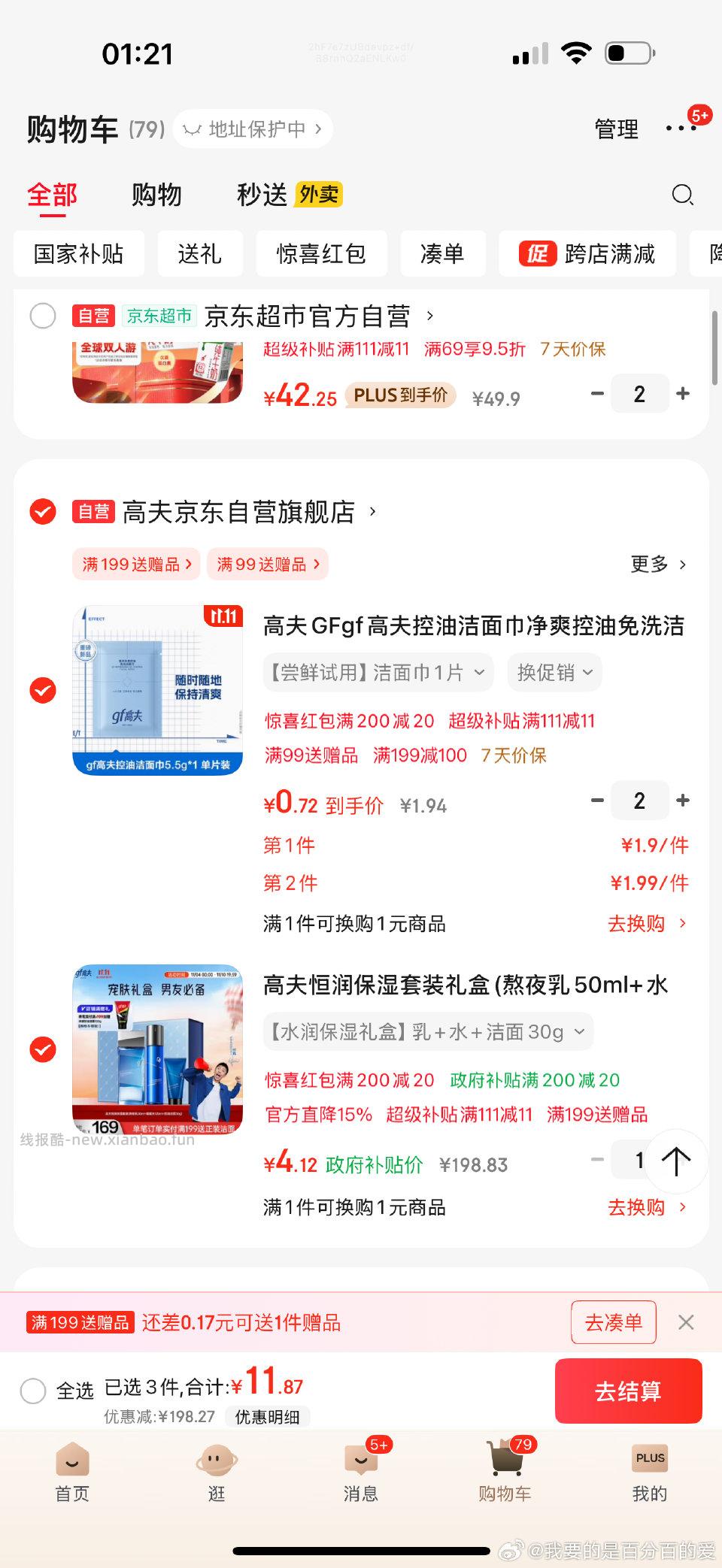The image size is (722, 1568).
Task: Tap the 地址保护中 address protection badge
Action: [252, 129]
